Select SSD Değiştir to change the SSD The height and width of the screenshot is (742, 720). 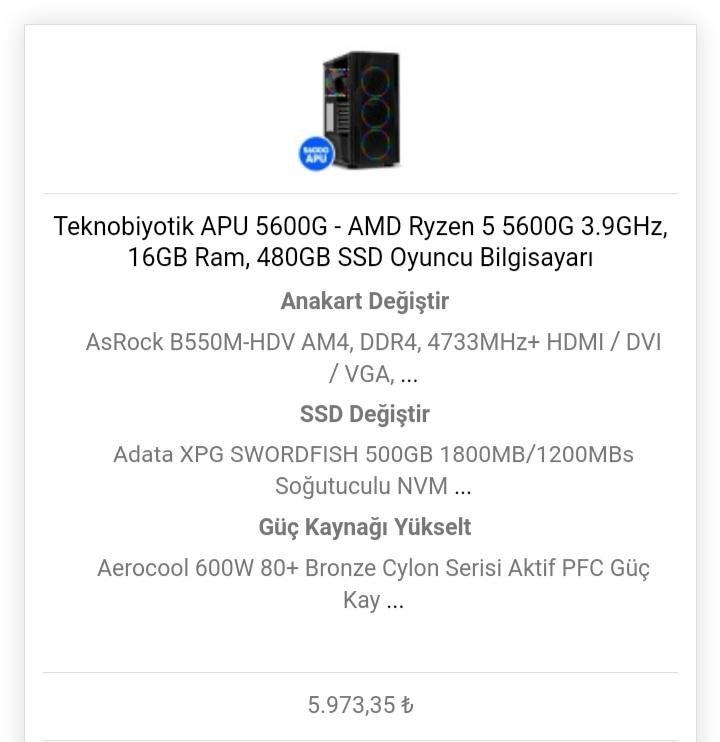(364, 414)
